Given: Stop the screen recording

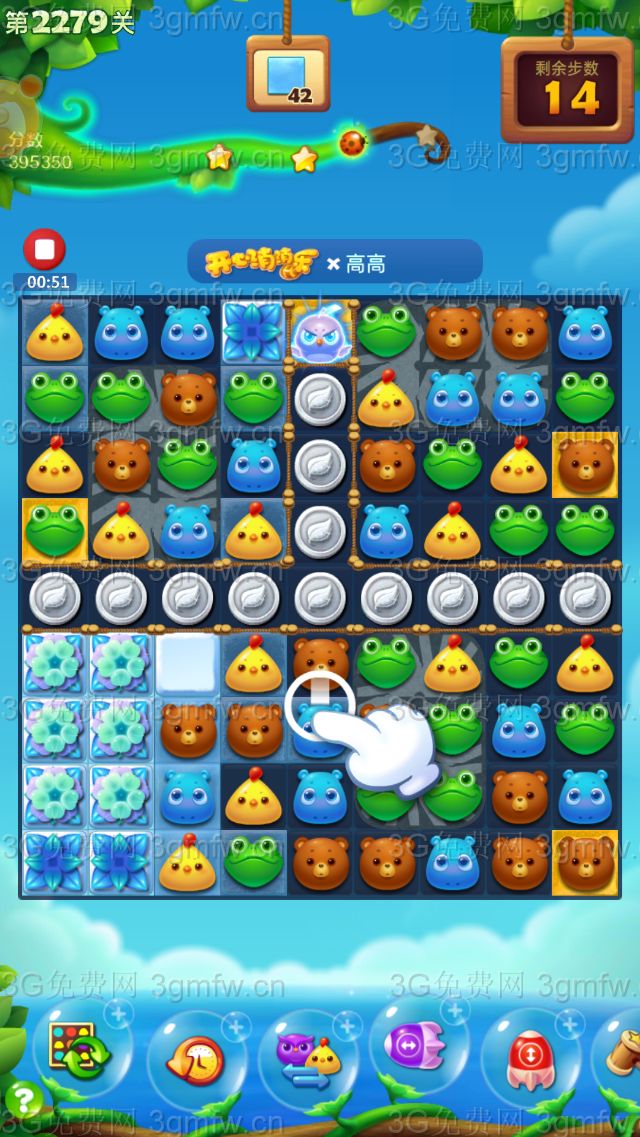Looking at the screenshot, I should [x=44, y=249].
